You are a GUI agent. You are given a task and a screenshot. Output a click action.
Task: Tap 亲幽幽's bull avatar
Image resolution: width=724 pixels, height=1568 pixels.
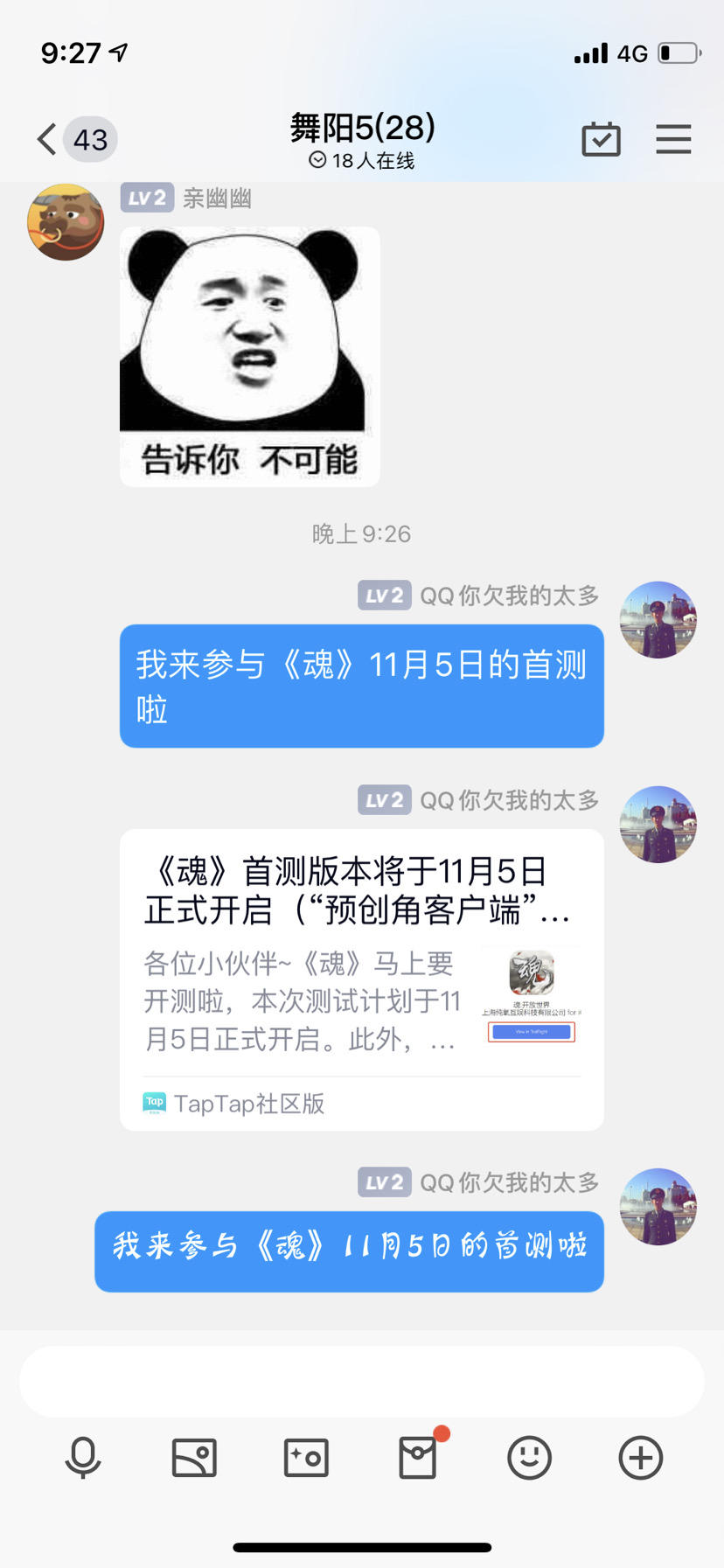[x=66, y=221]
